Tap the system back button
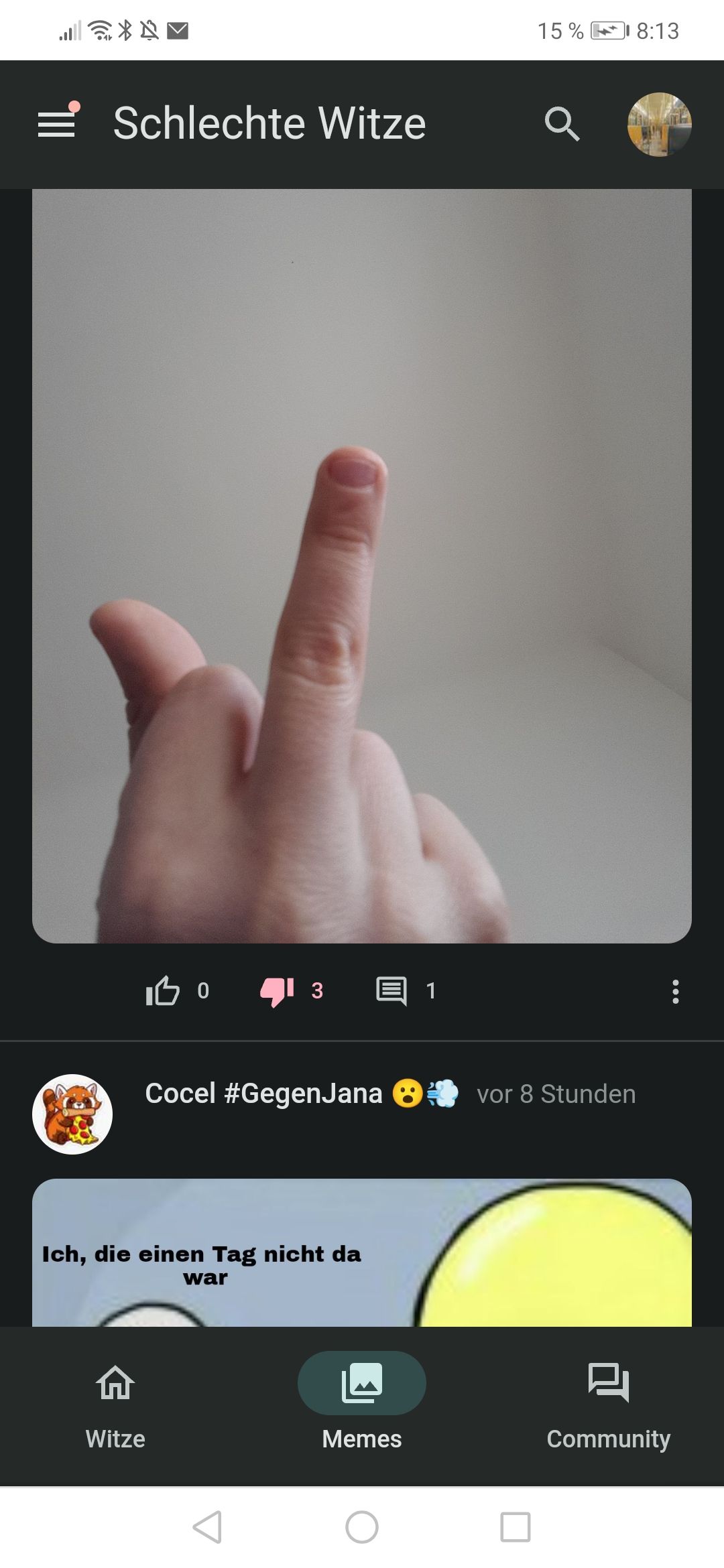Screen dimensions: 724x1568 207,1527
